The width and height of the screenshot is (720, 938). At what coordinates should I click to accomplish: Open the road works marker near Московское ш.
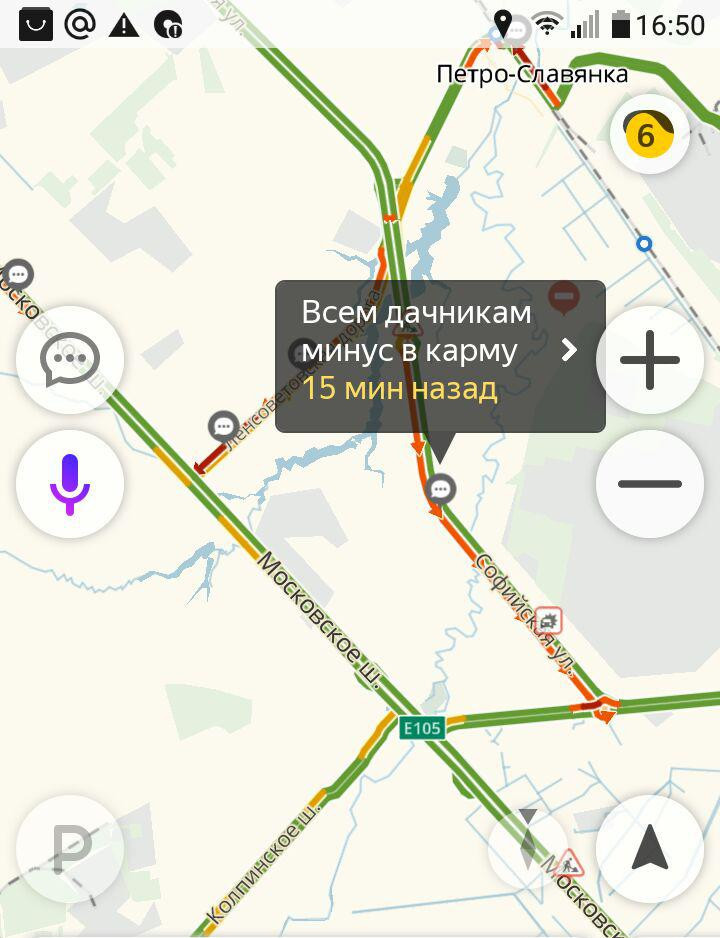tap(569, 861)
